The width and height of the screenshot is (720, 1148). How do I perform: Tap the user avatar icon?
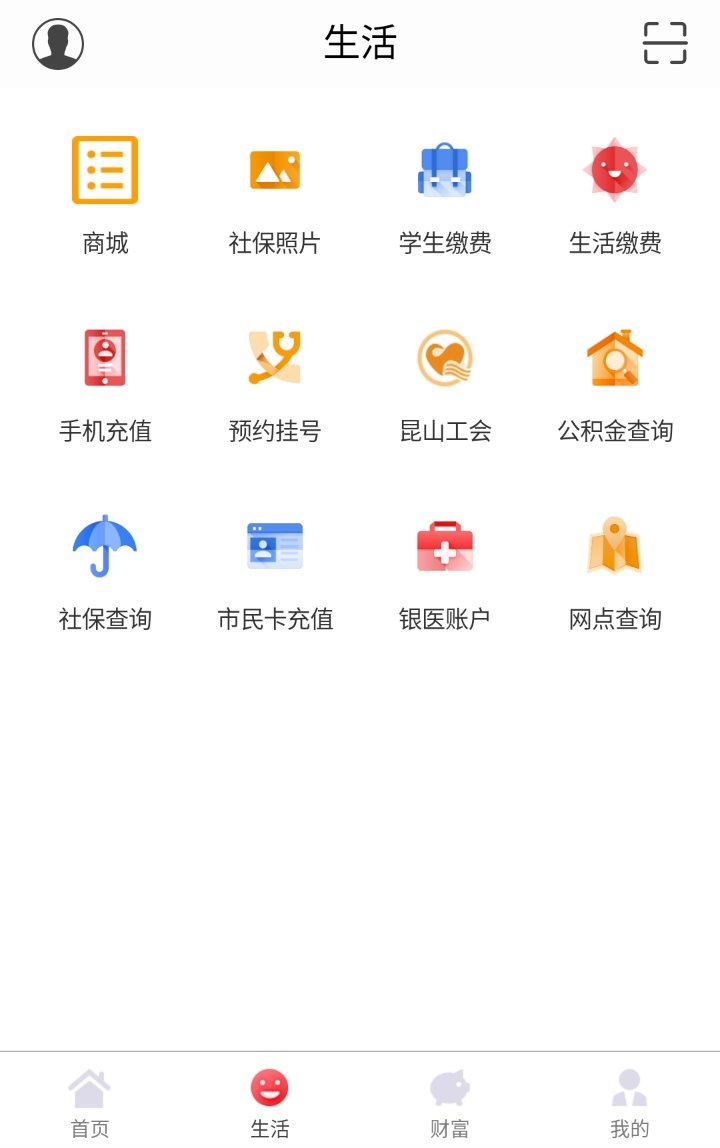[57, 43]
